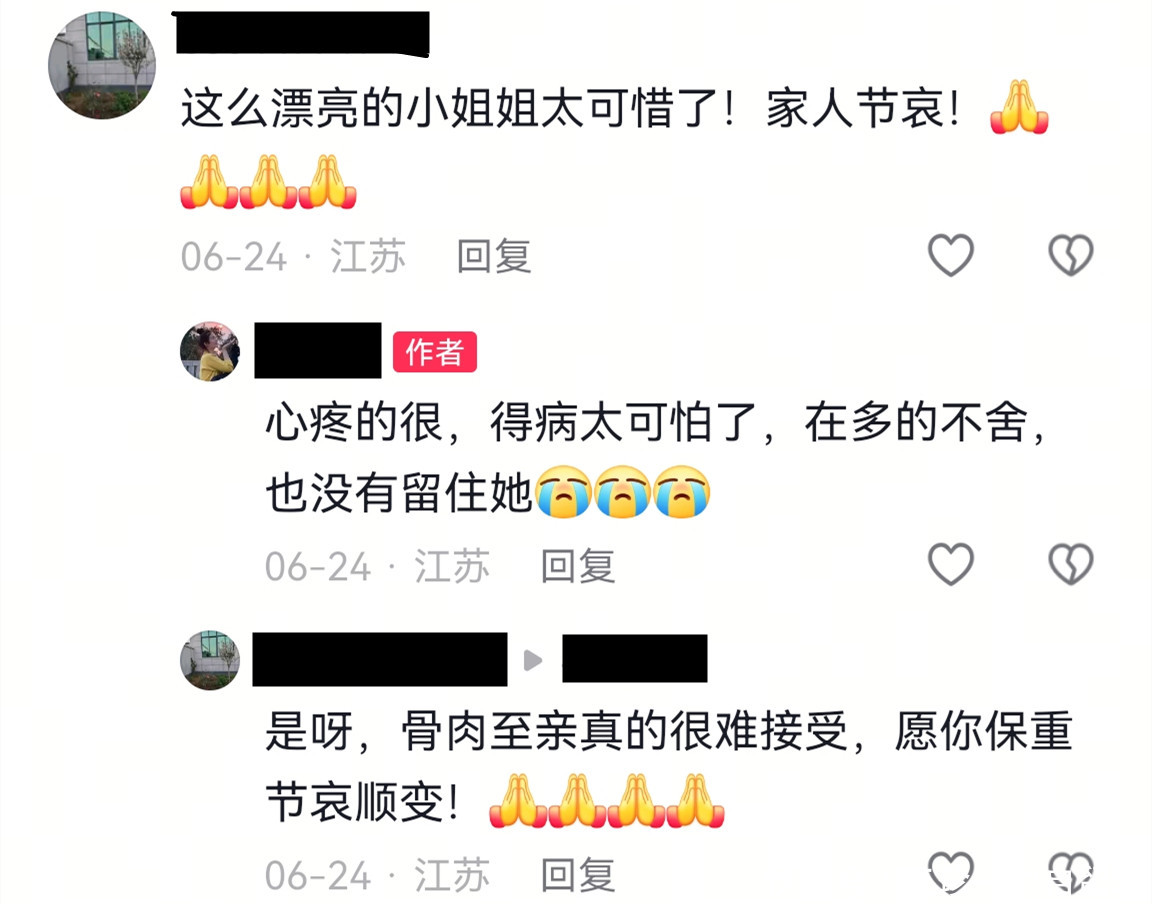Reply to the comment '这么漂亮的小姐姐太可惜了'
The image size is (1152, 904).
493,257
